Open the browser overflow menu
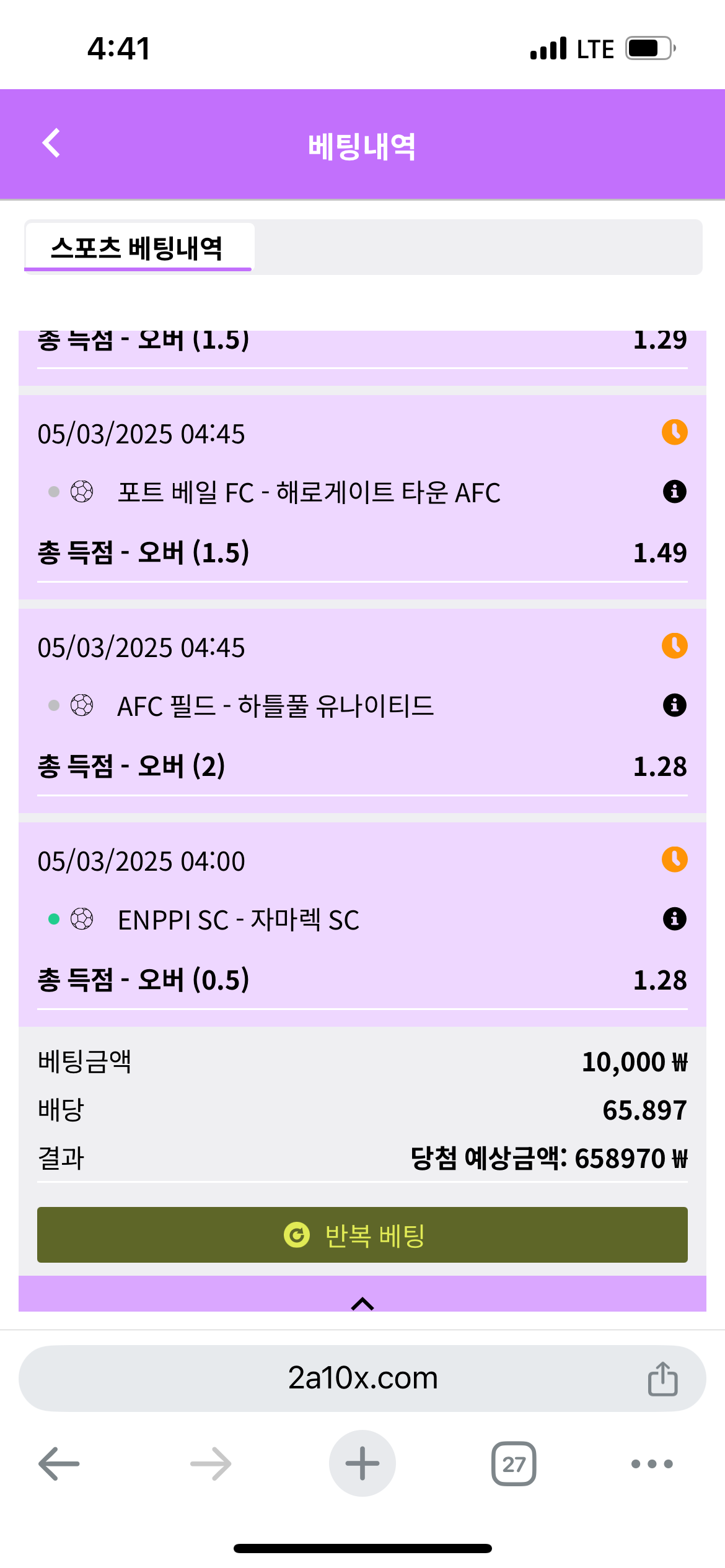 (652, 1464)
